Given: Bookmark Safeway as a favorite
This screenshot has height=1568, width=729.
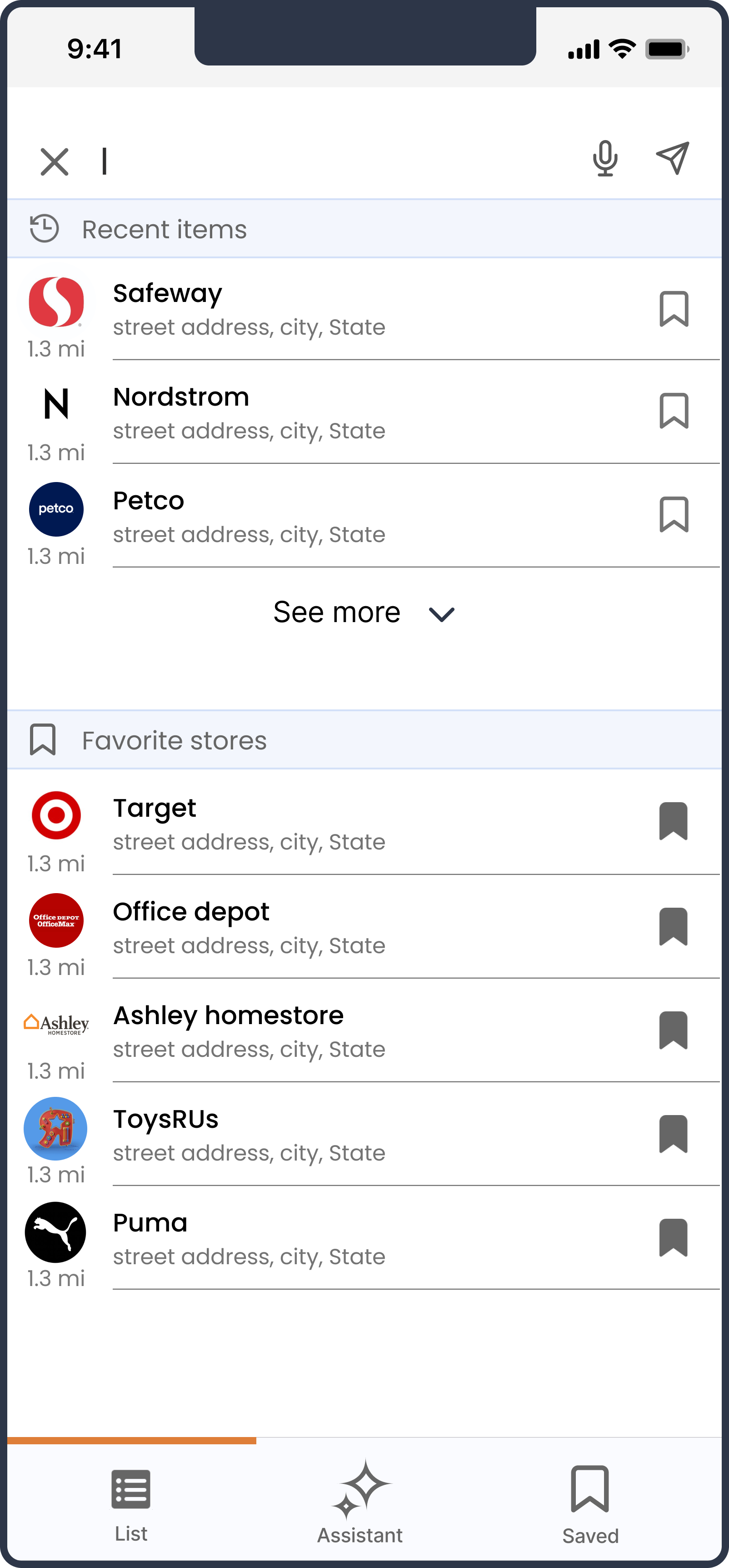Looking at the screenshot, I should [674, 309].
